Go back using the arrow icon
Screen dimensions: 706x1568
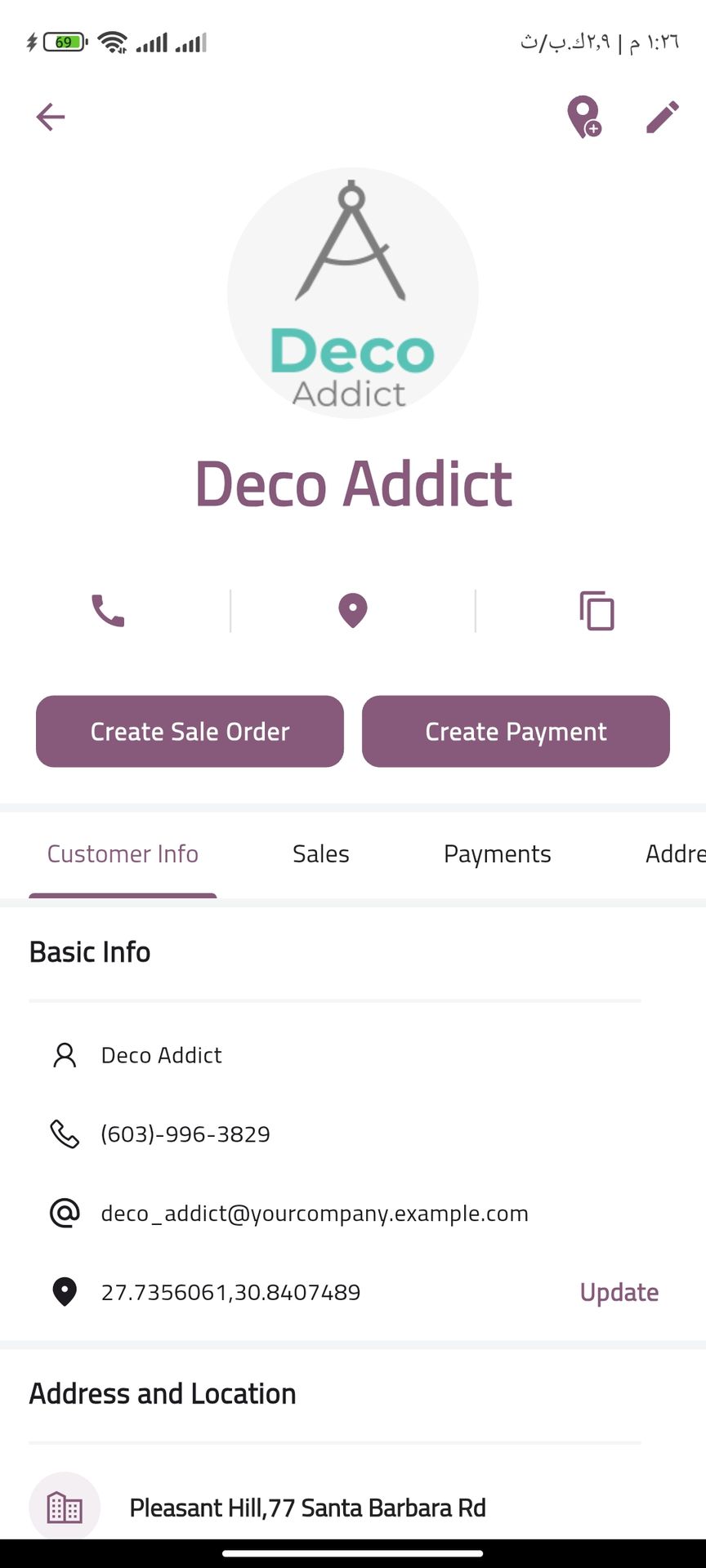pyautogui.click(x=50, y=117)
